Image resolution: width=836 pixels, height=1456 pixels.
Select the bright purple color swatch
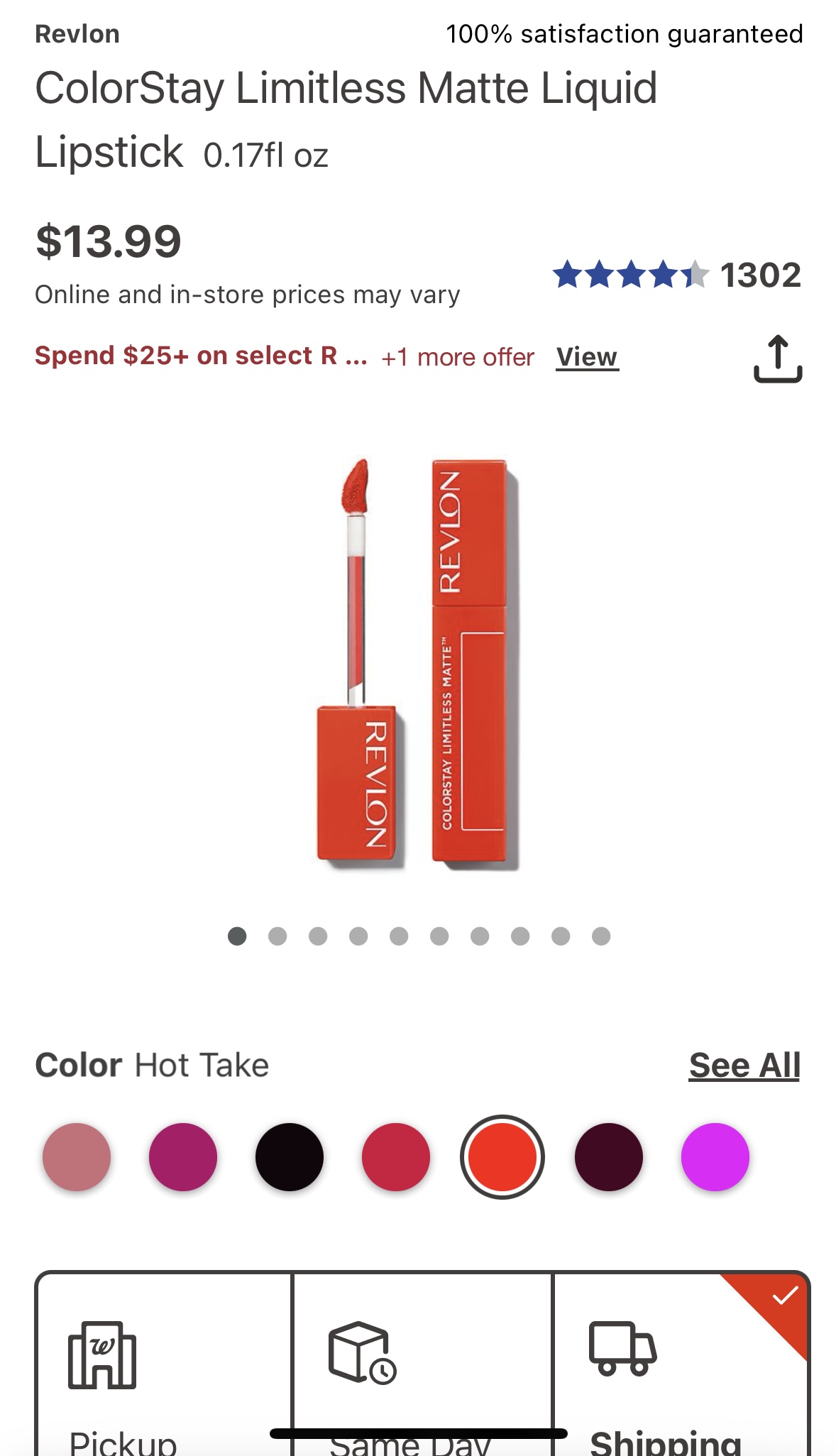[x=715, y=1156]
